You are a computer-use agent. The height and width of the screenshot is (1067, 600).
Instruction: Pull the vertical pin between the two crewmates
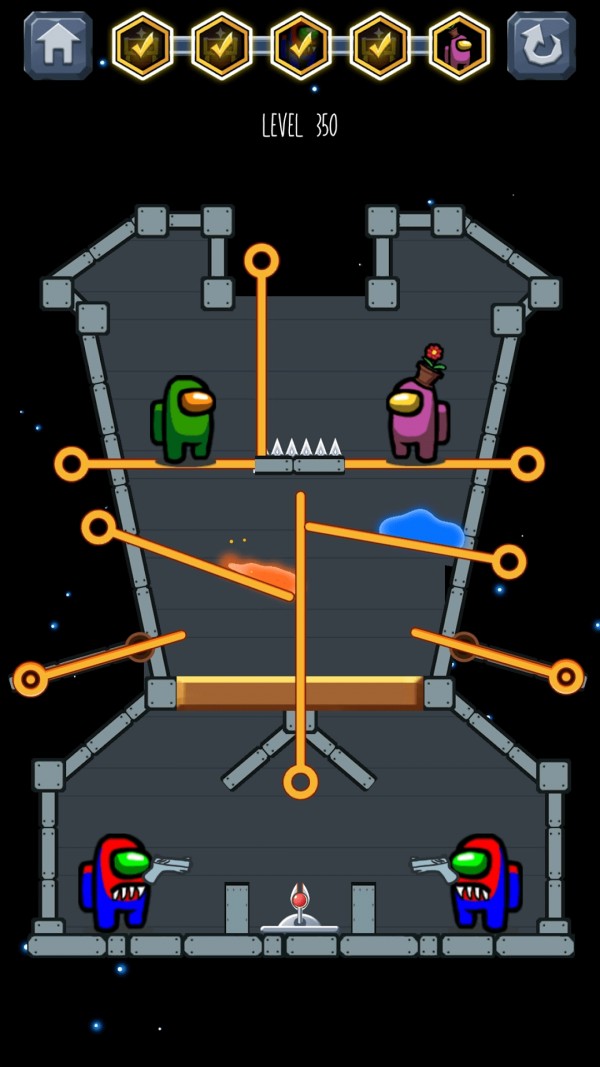[x=262, y=262]
